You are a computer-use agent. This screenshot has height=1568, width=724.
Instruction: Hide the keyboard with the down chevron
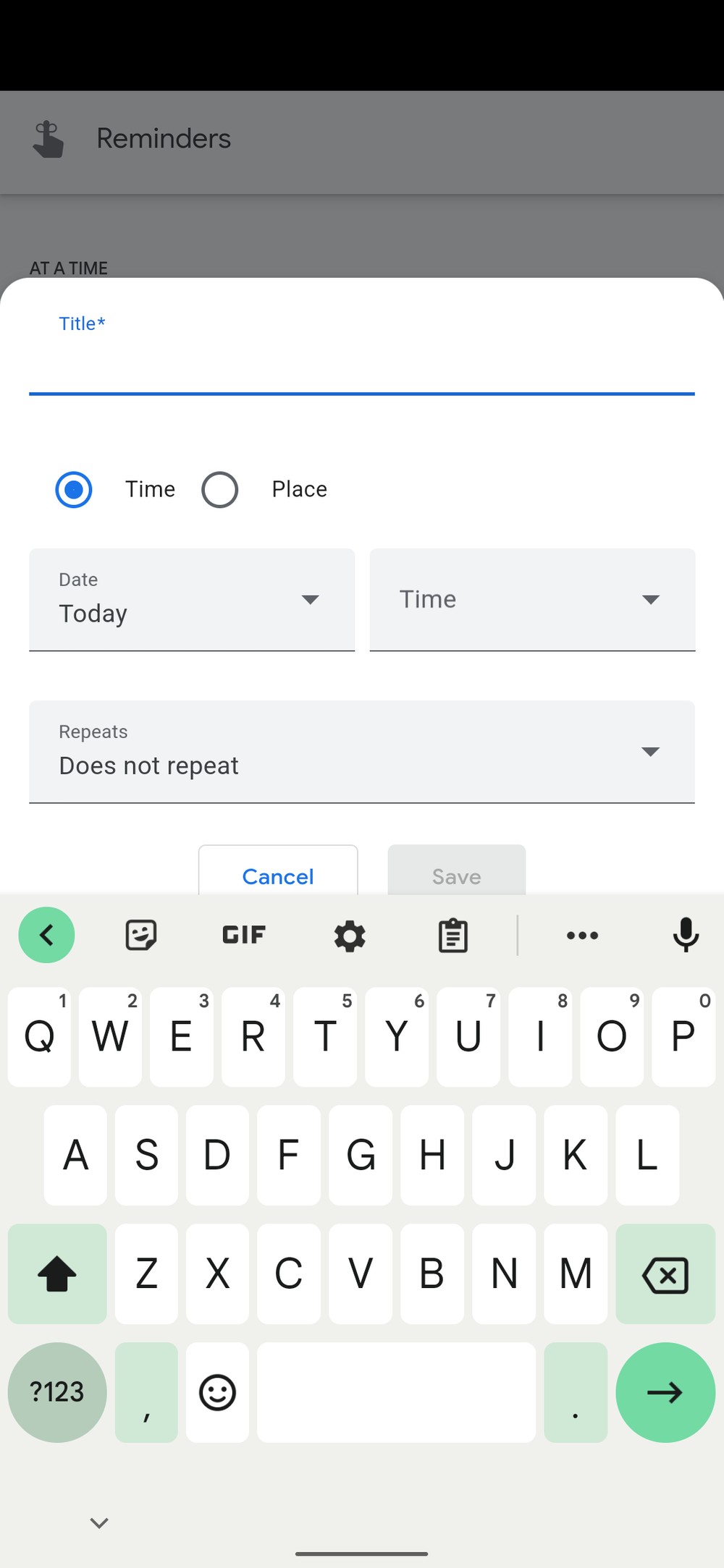(99, 1523)
